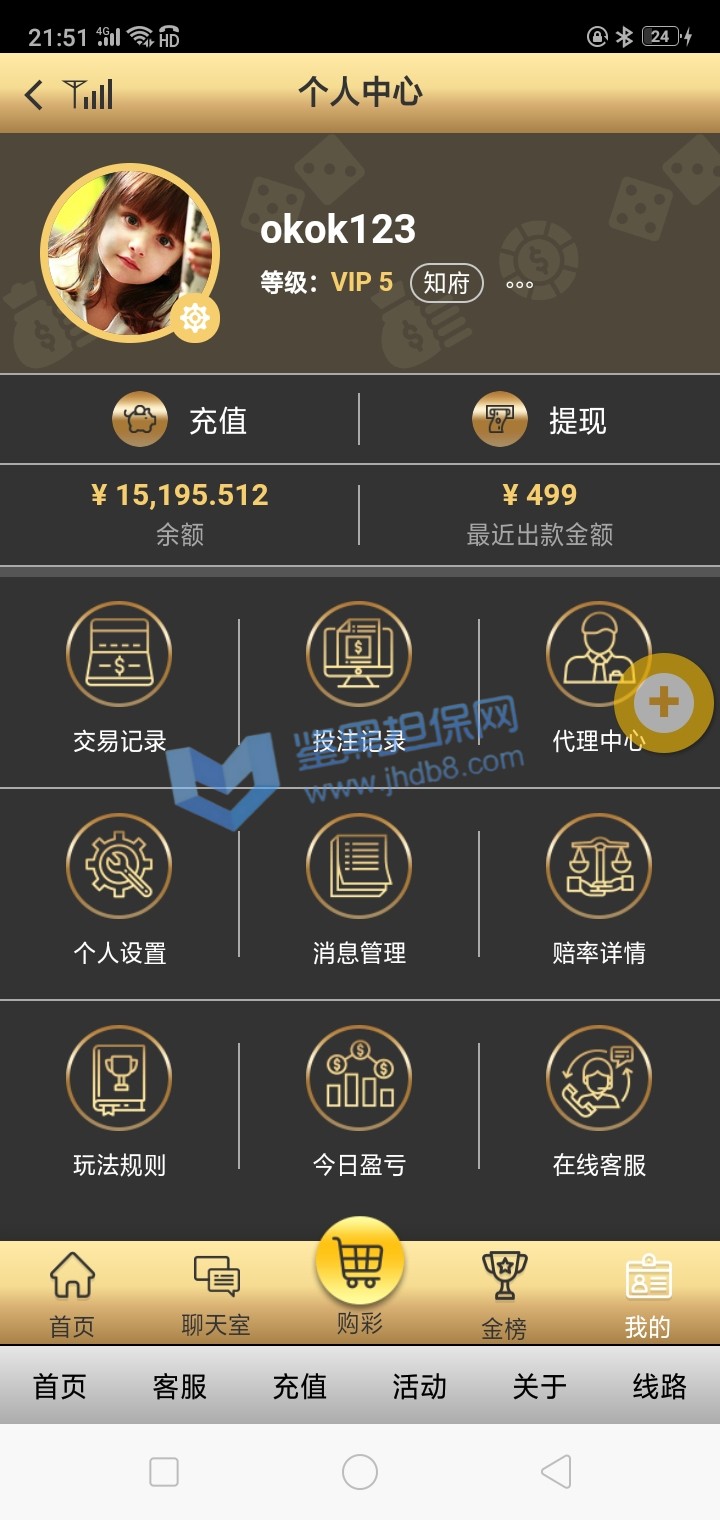The image size is (720, 1520).
Task: Tap the three-dot more option beside 知府
Action: tap(519, 284)
